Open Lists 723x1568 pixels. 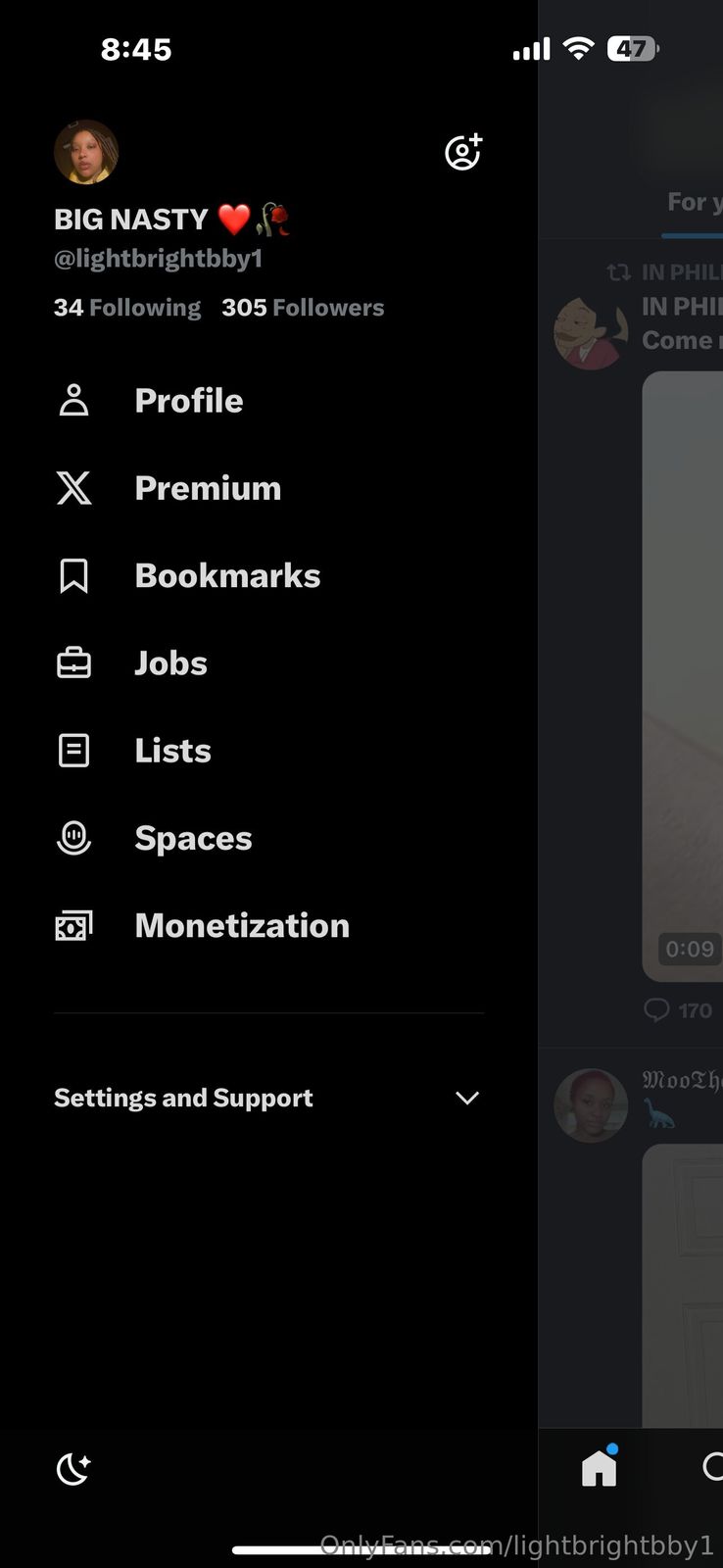tap(172, 751)
